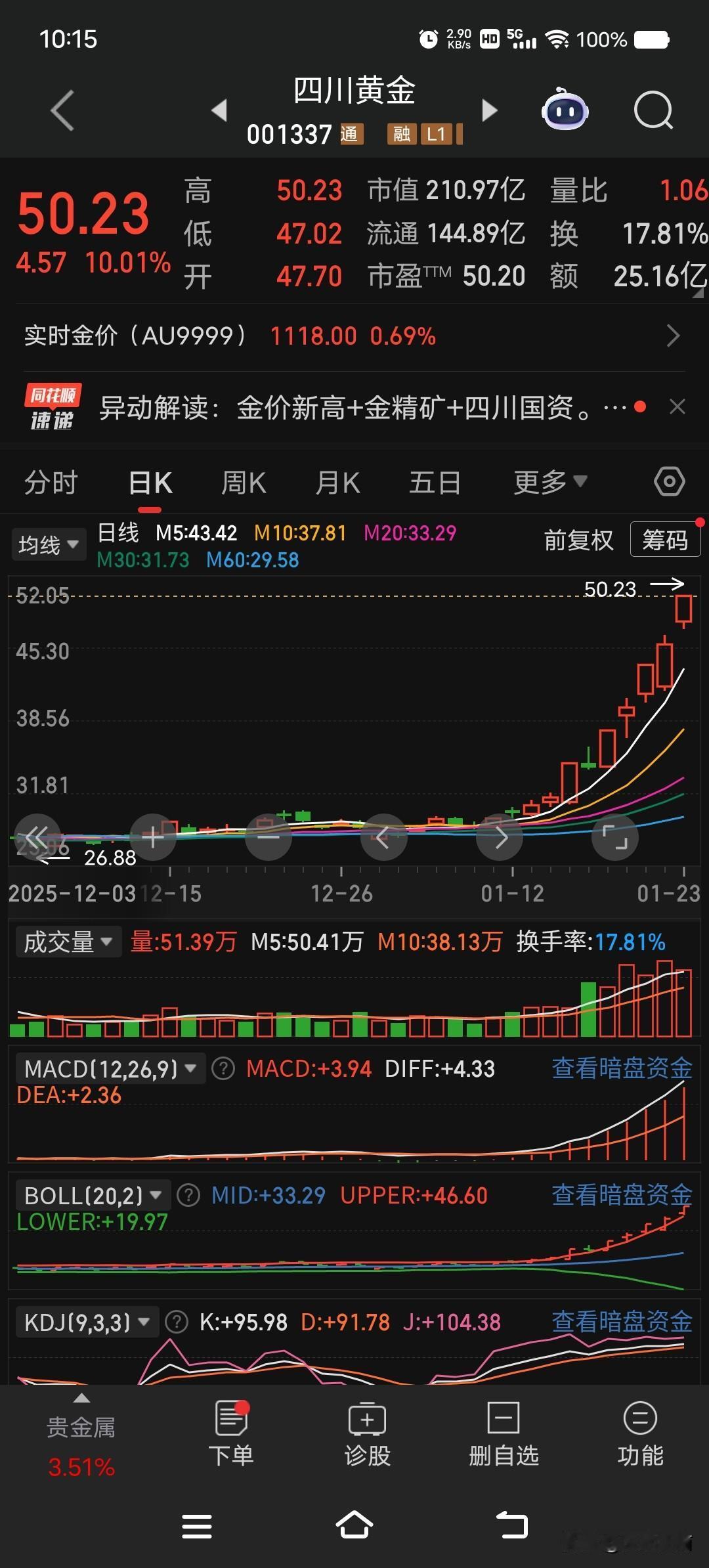709x1568 pixels.
Task: Switch to the 分时 intraday tab
Action: point(50,481)
